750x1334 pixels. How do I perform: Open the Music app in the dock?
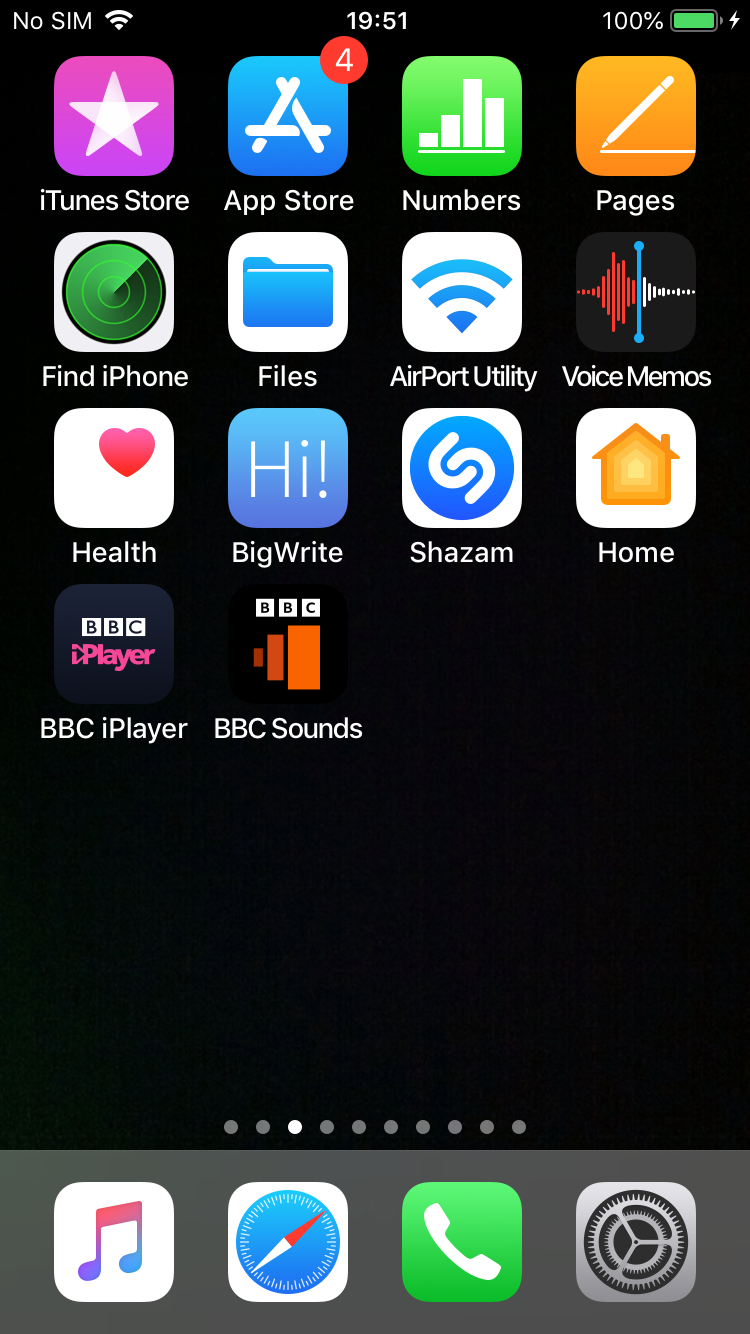[x=114, y=1242]
